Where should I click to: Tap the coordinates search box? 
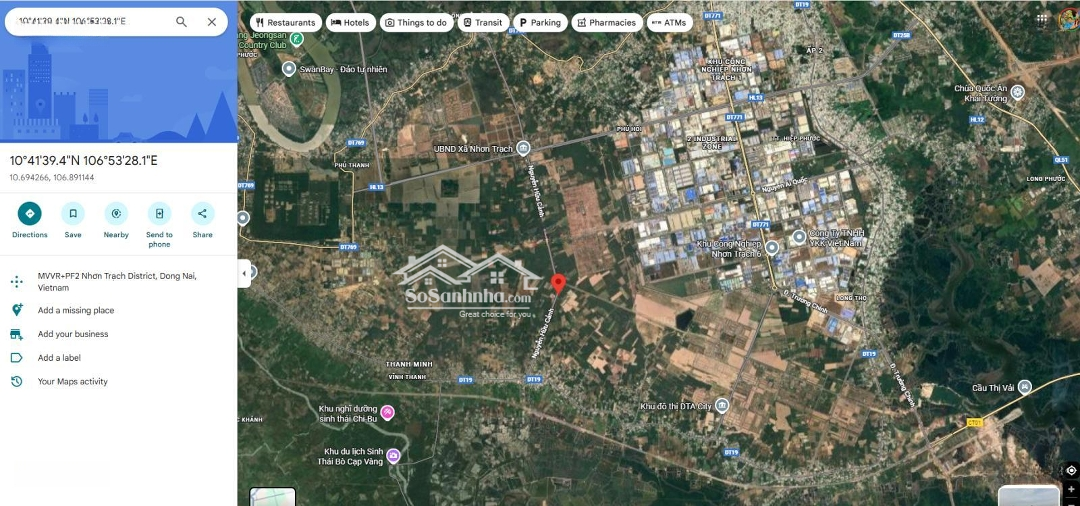point(85,22)
